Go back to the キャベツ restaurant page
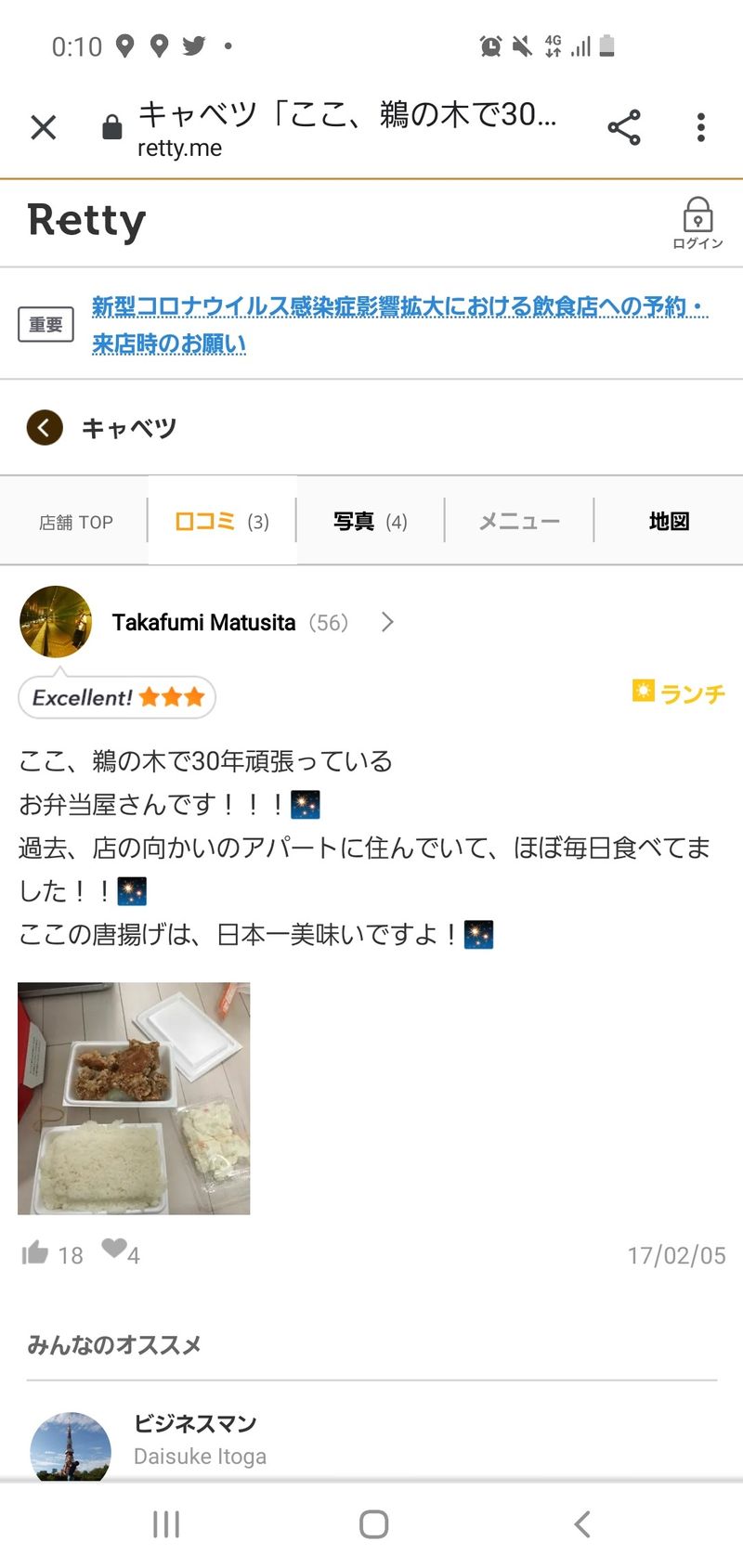This screenshot has width=743, height=1568. [45, 428]
